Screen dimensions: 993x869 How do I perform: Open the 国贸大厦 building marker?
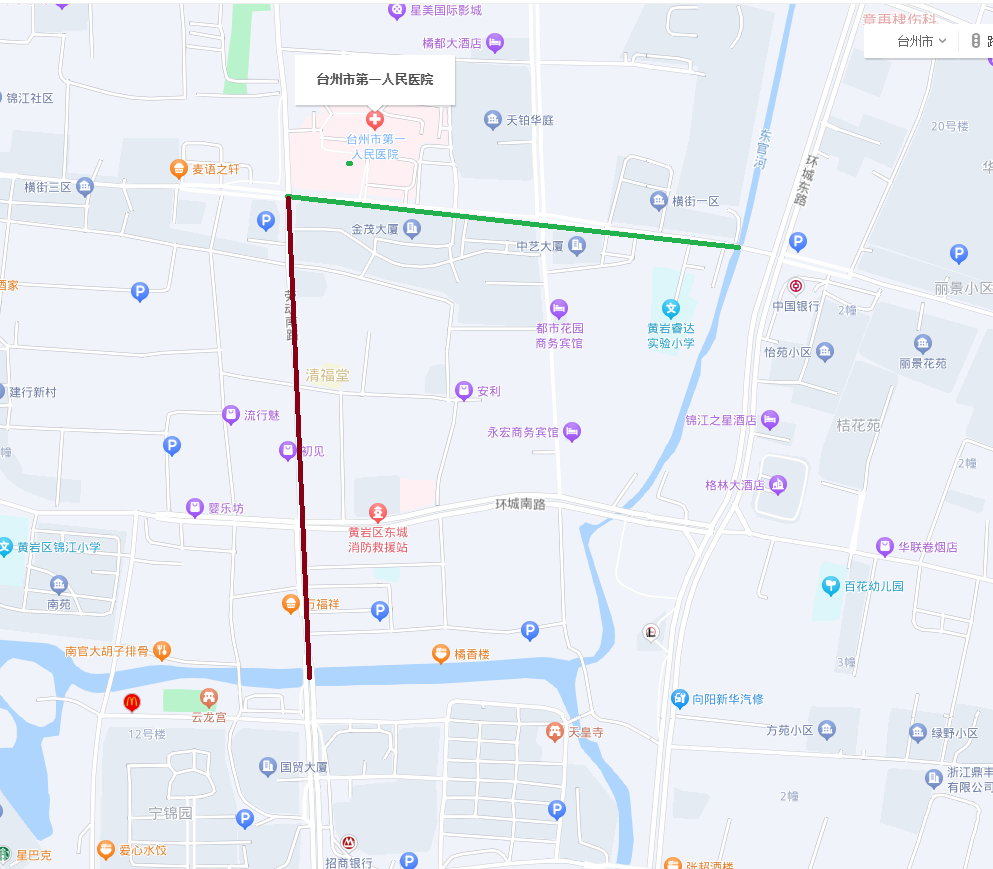(267, 767)
